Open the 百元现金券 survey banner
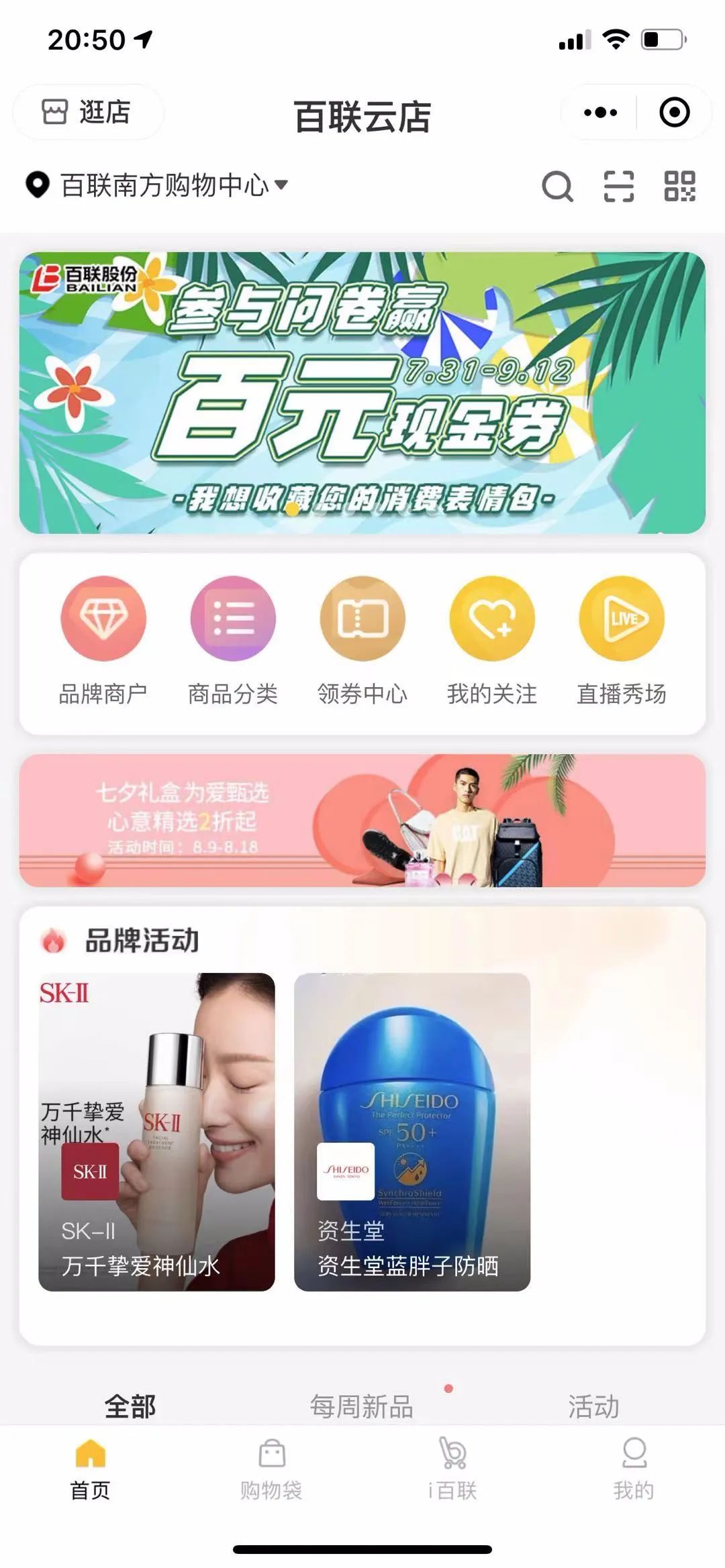 coord(362,393)
